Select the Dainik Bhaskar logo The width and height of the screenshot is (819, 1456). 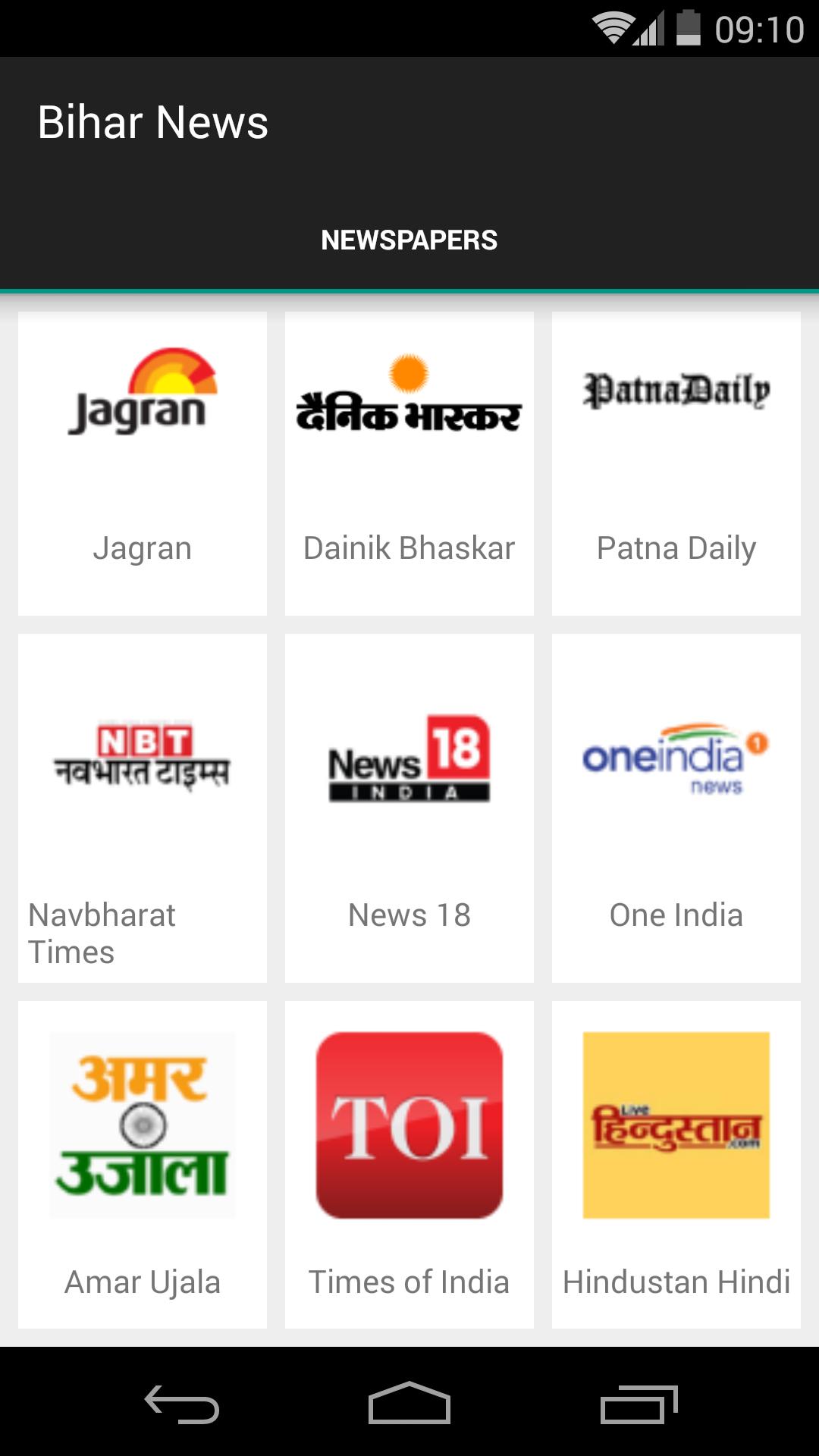tap(409, 402)
